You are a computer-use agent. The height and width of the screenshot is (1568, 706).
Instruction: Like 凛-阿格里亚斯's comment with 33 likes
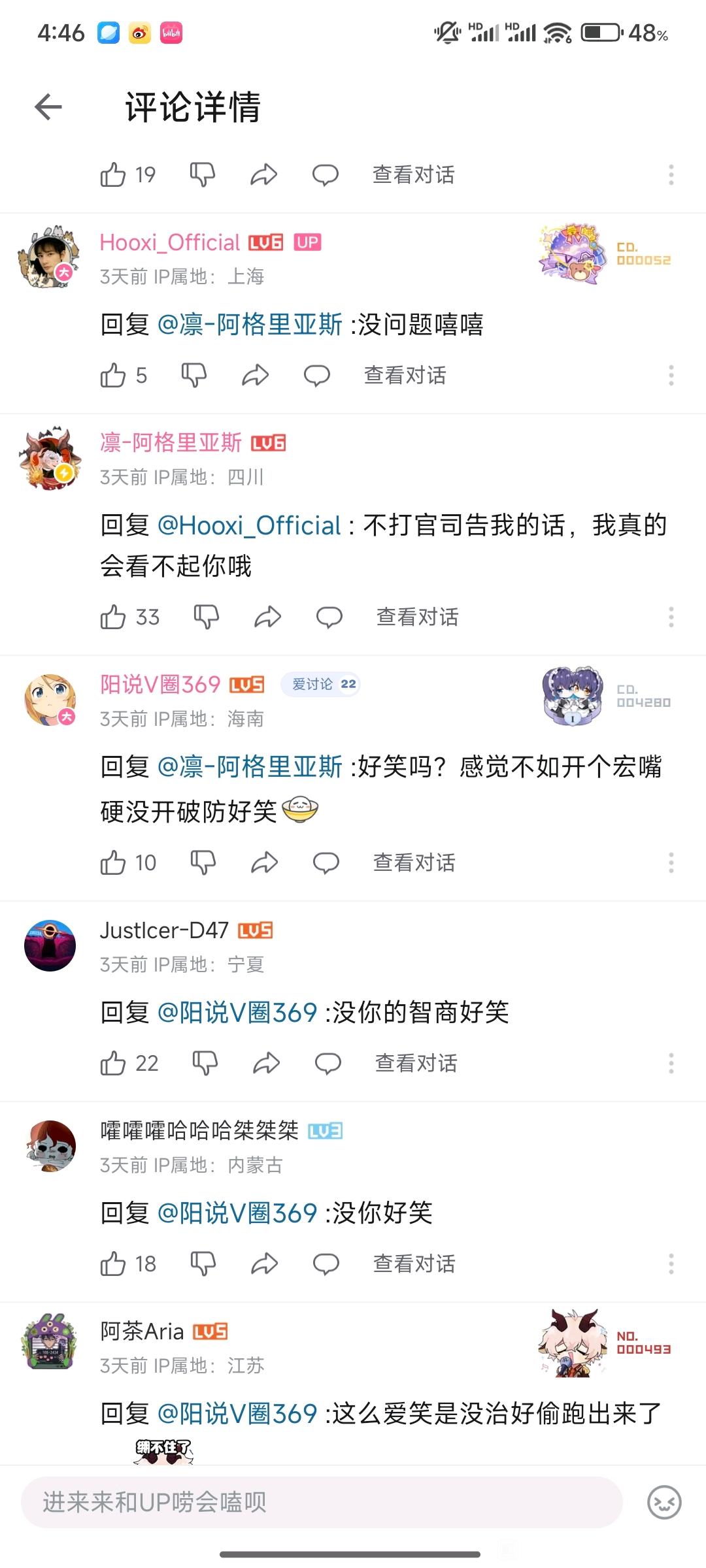click(113, 617)
